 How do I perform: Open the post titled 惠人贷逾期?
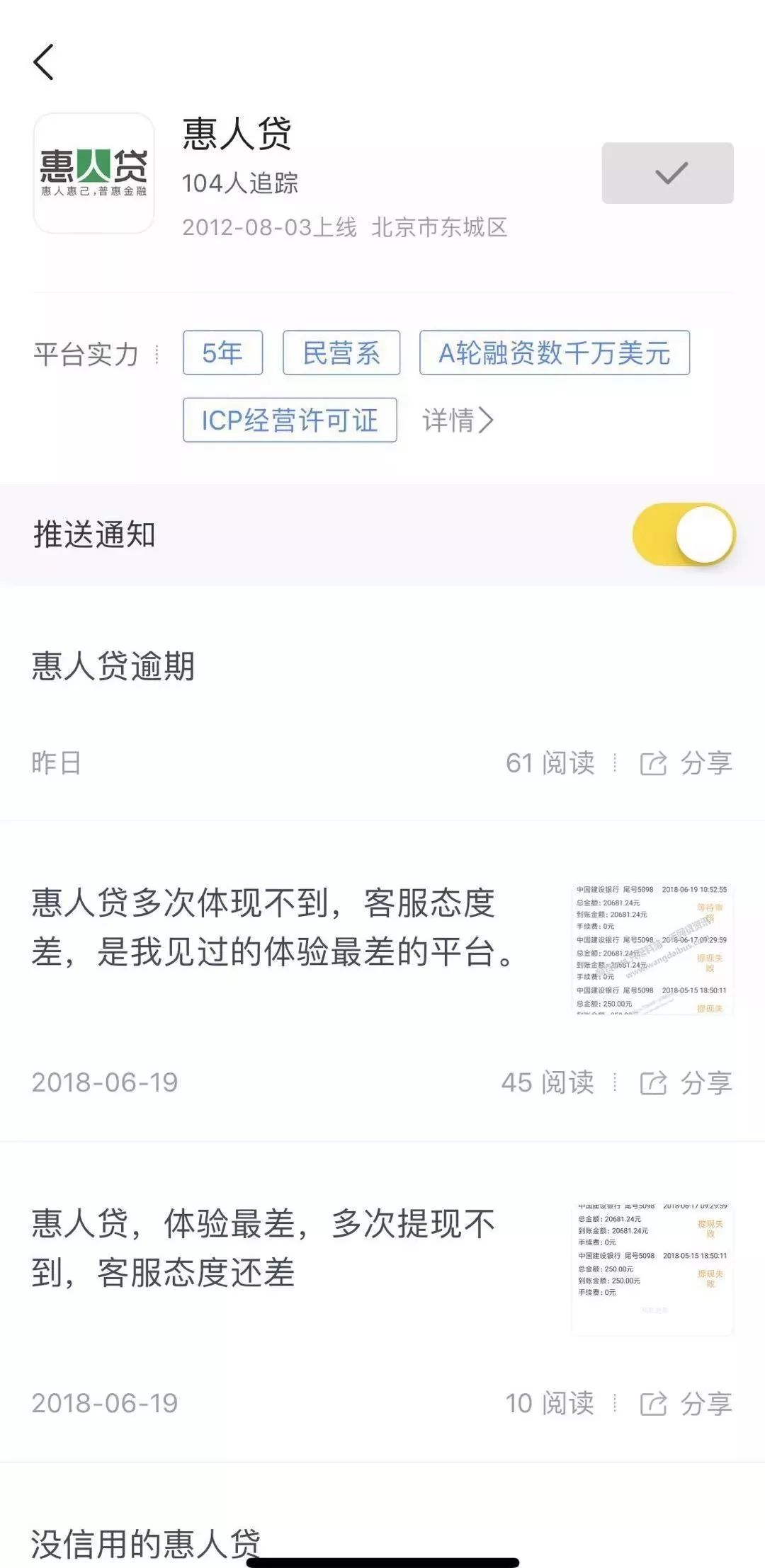click(113, 666)
